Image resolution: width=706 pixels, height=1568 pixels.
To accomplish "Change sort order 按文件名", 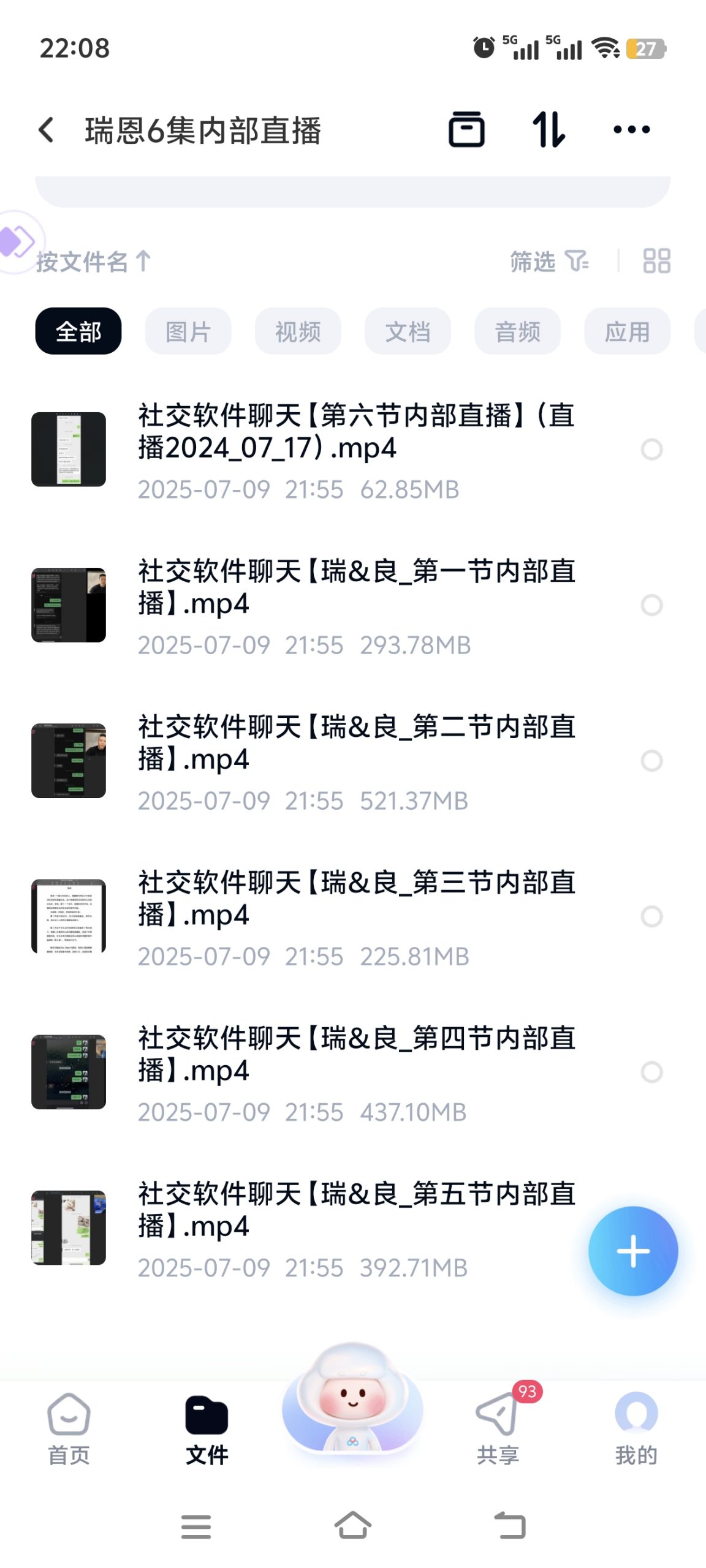I will point(93,262).
